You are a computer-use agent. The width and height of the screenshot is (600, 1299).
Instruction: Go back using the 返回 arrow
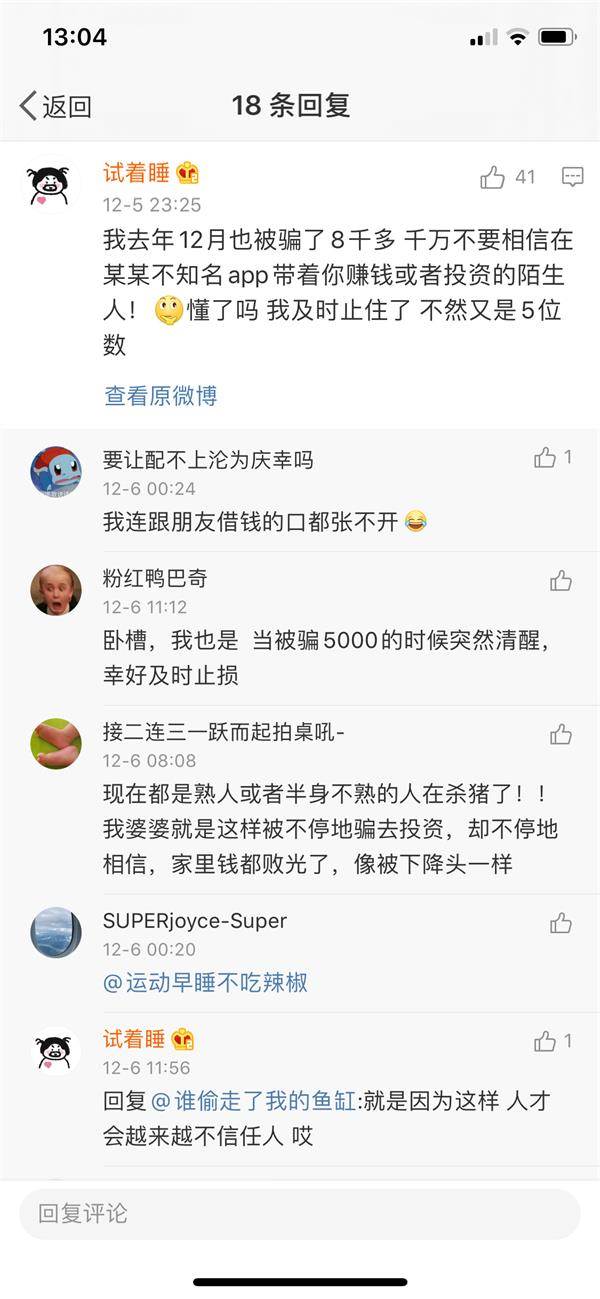pos(55,106)
